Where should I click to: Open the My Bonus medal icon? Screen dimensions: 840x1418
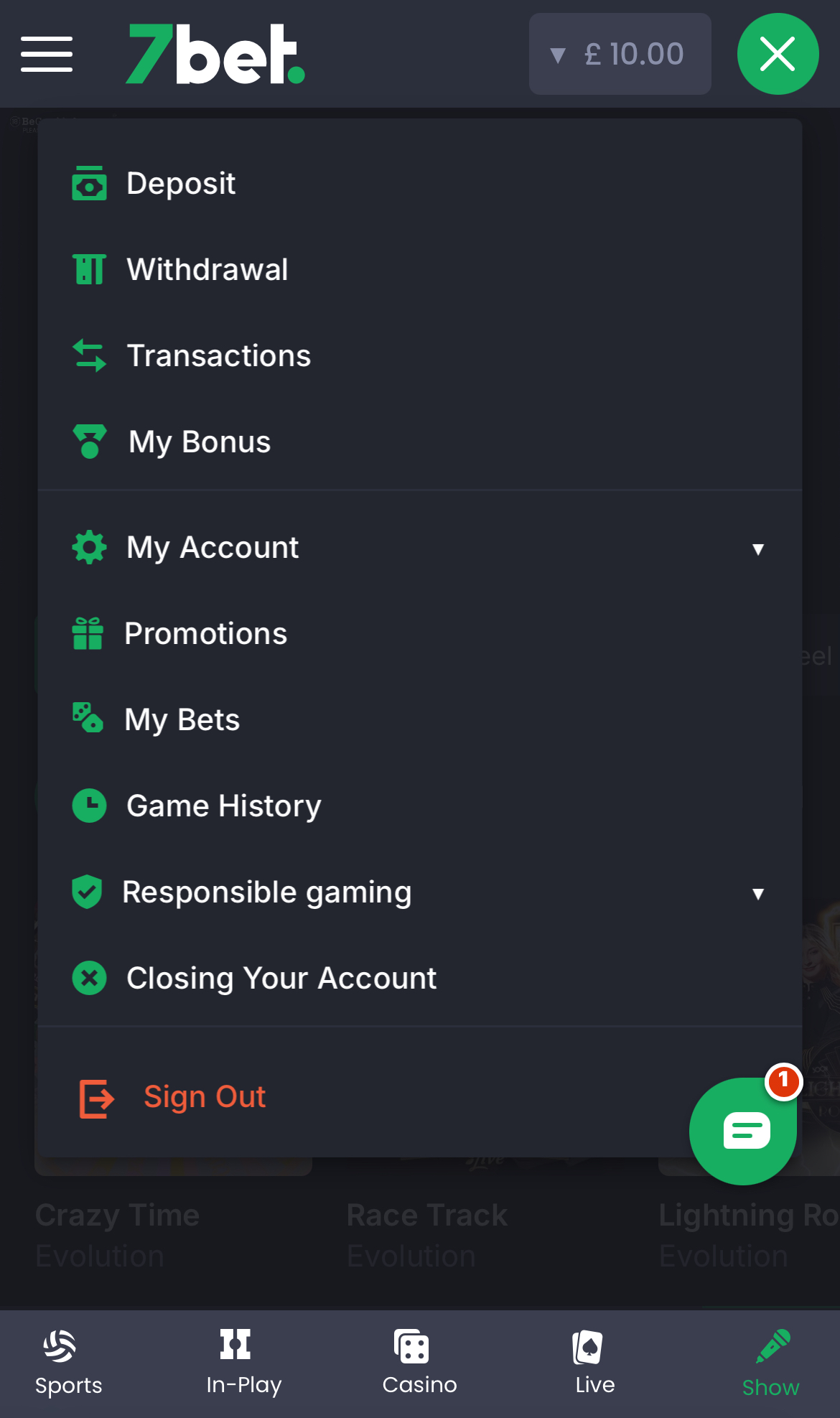pos(89,442)
